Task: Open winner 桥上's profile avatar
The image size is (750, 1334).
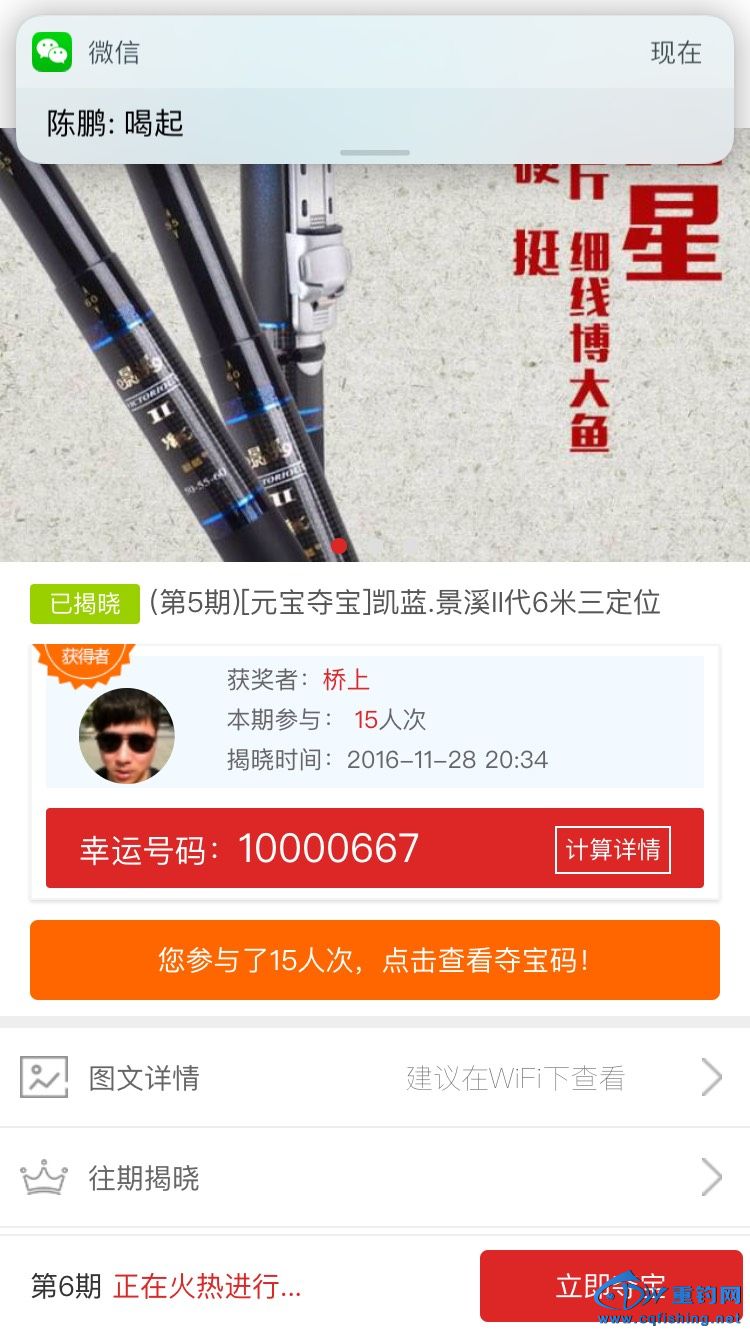Action: pos(126,735)
